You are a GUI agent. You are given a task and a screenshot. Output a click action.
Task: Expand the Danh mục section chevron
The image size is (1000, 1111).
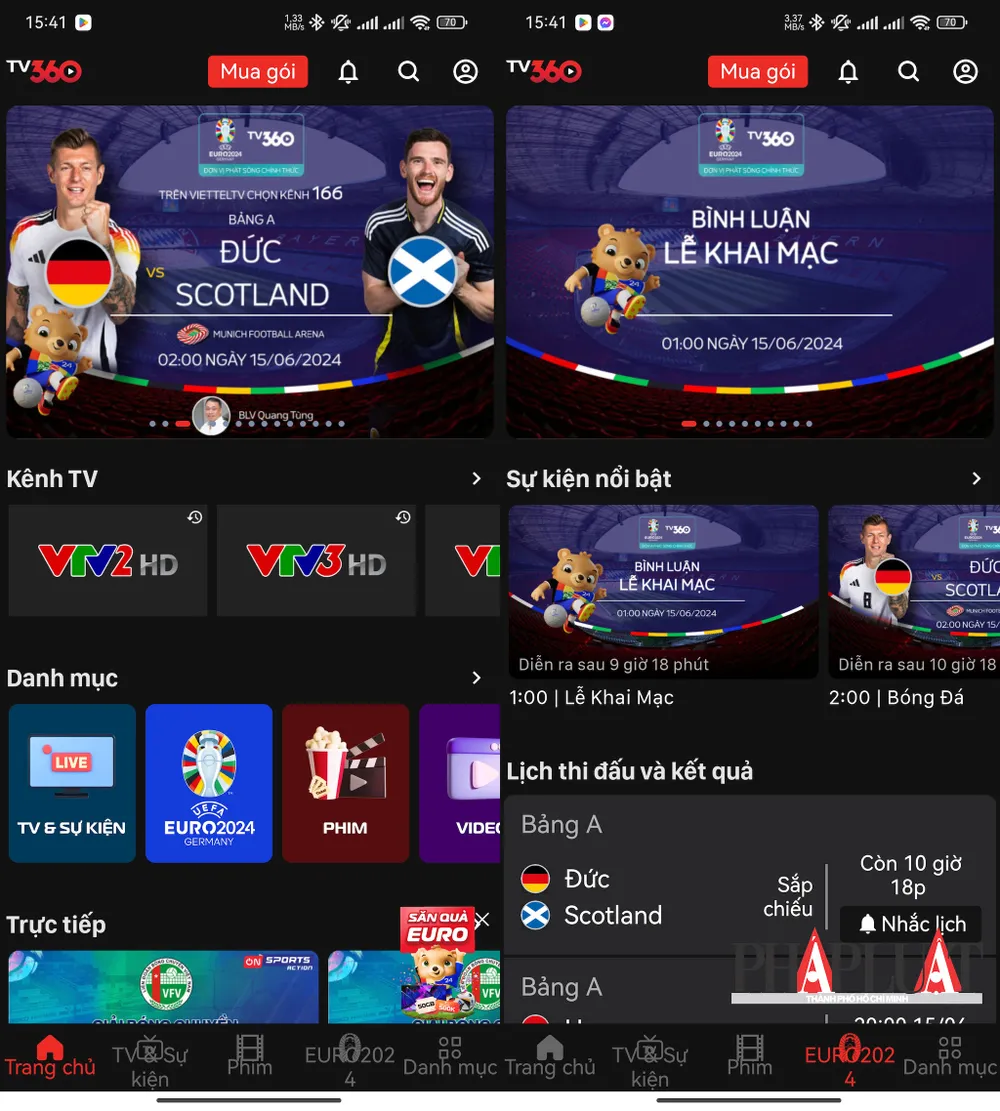pyautogui.click(x=477, y=678)
